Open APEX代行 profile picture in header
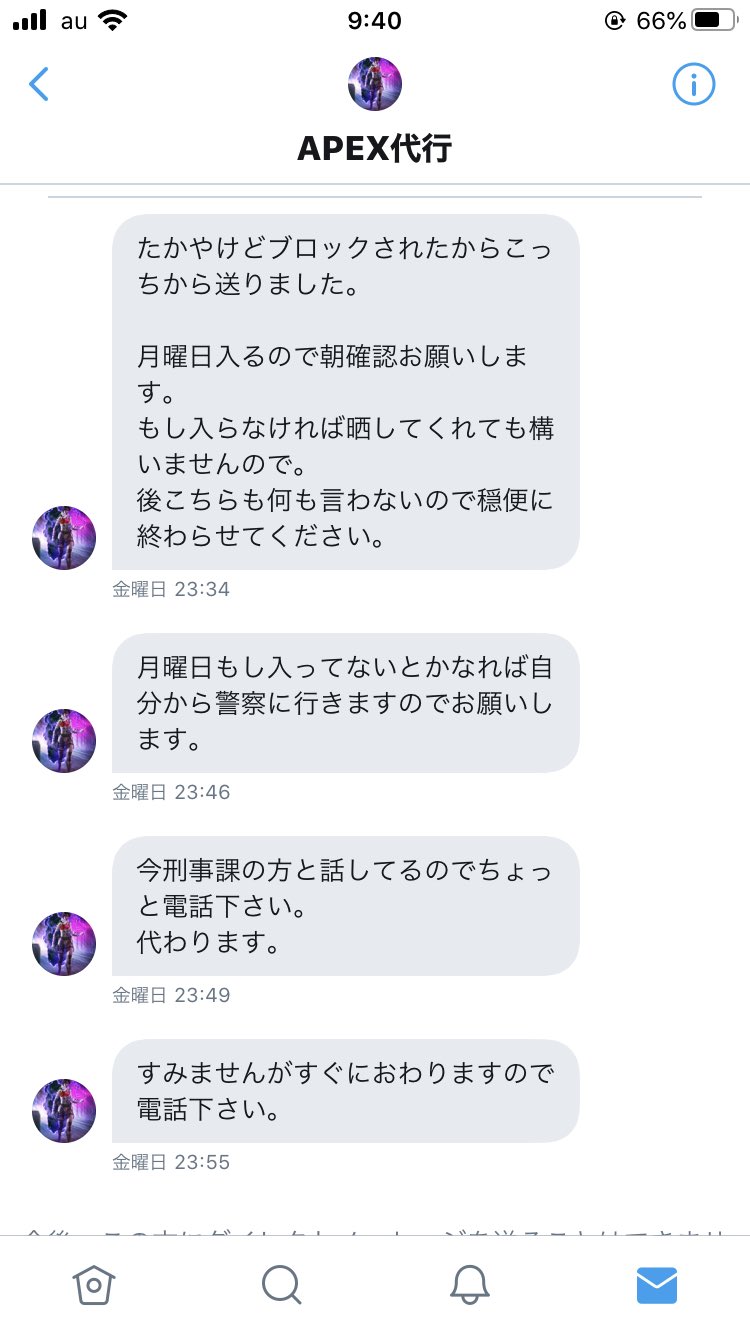The image size is (750, 1334). point(375,84)
